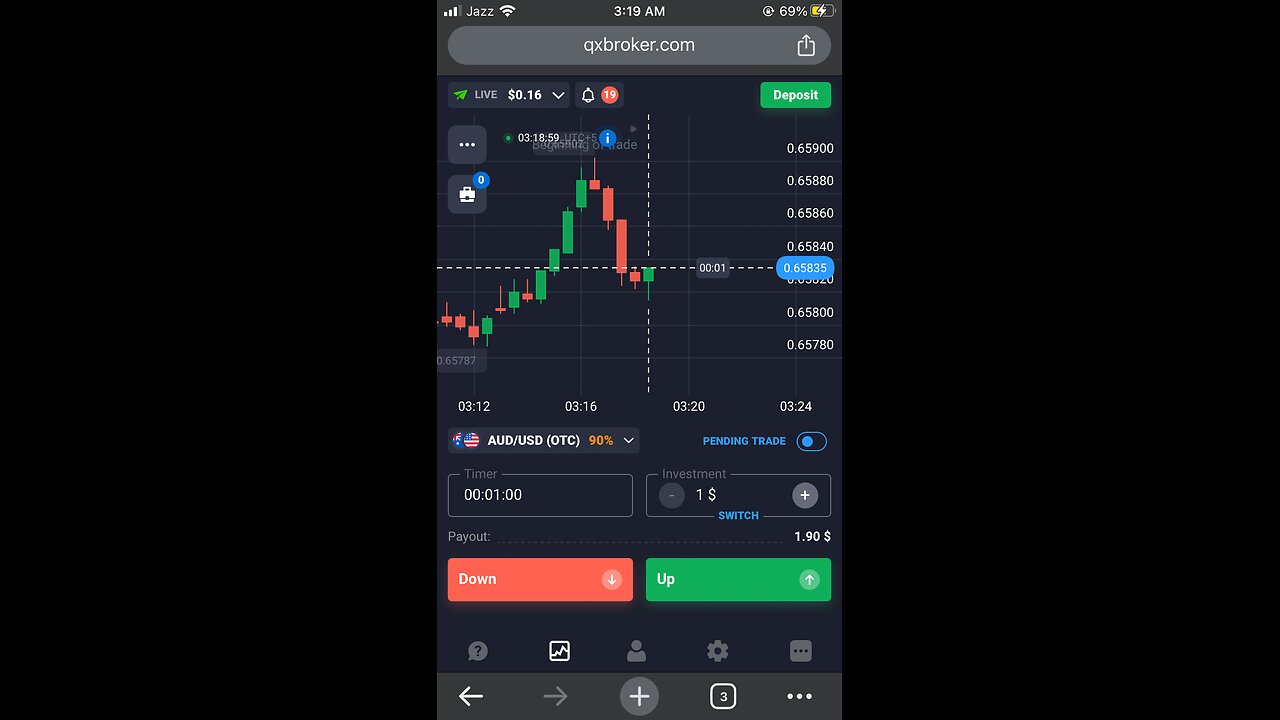Select the AUD/USD (OTC) asset dropdown
Screen dimensions: 1280x720
point(543,440)
